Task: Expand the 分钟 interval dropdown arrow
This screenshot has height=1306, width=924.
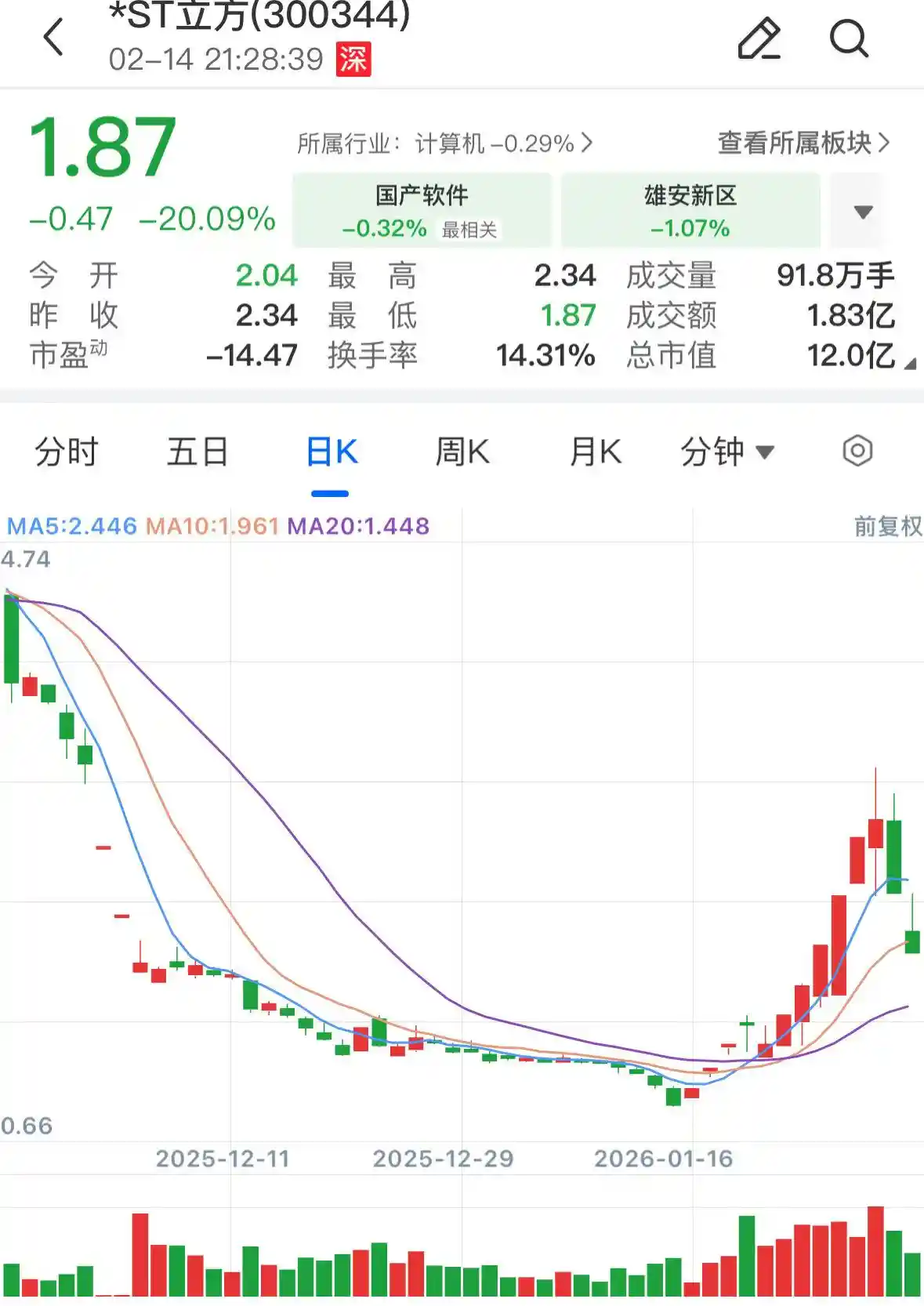Action: [766, 452]
